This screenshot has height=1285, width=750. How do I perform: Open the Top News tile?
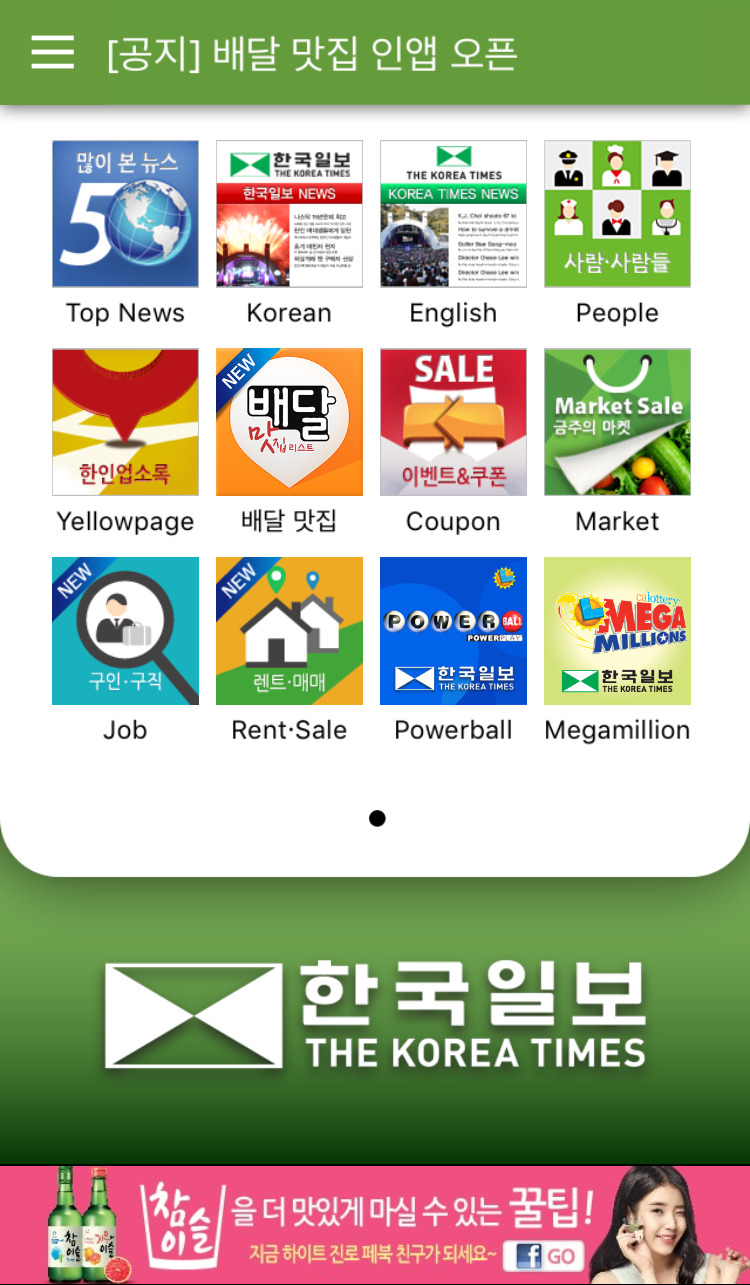[125, 214]
